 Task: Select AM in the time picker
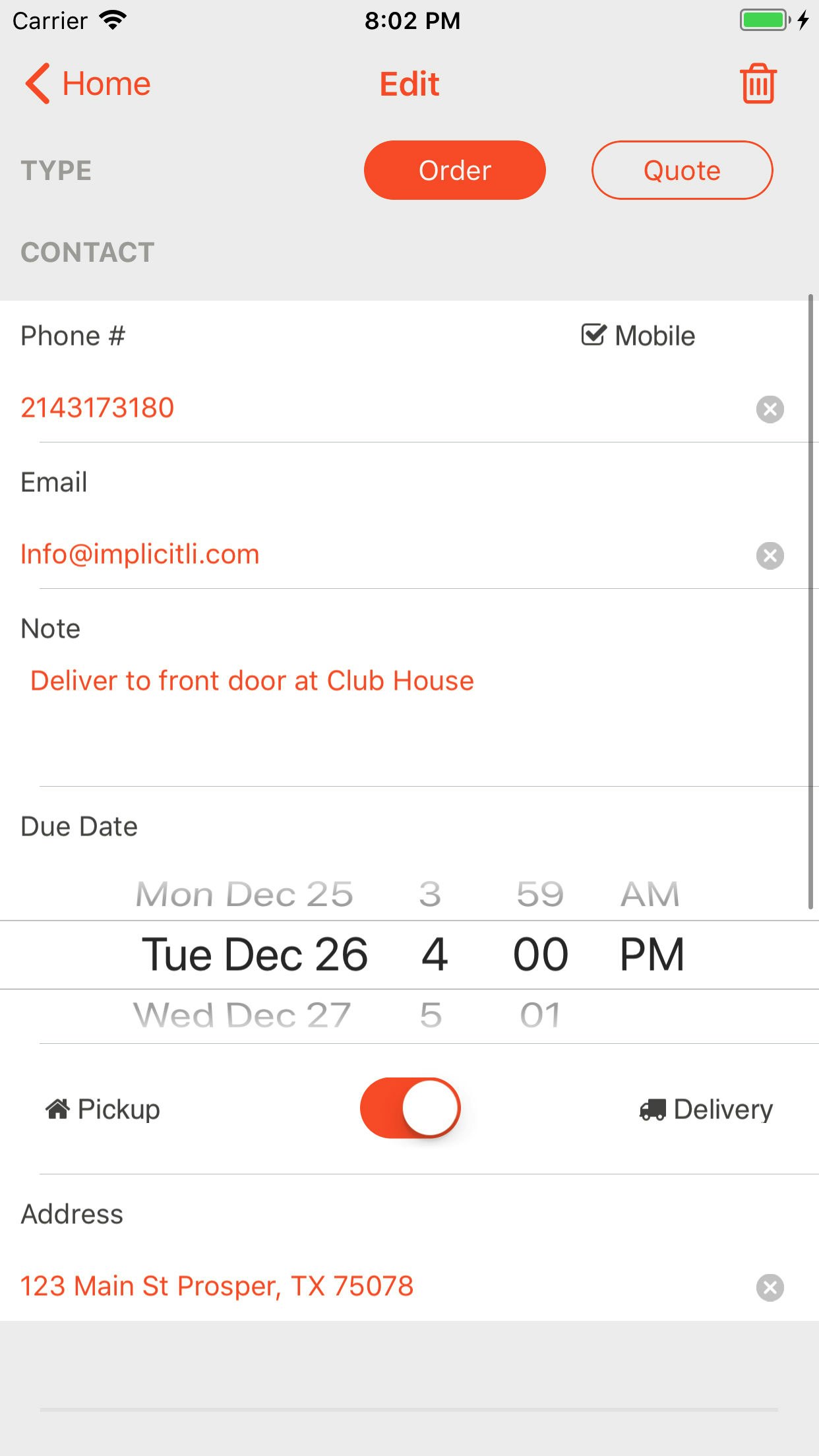pos(650,895)
